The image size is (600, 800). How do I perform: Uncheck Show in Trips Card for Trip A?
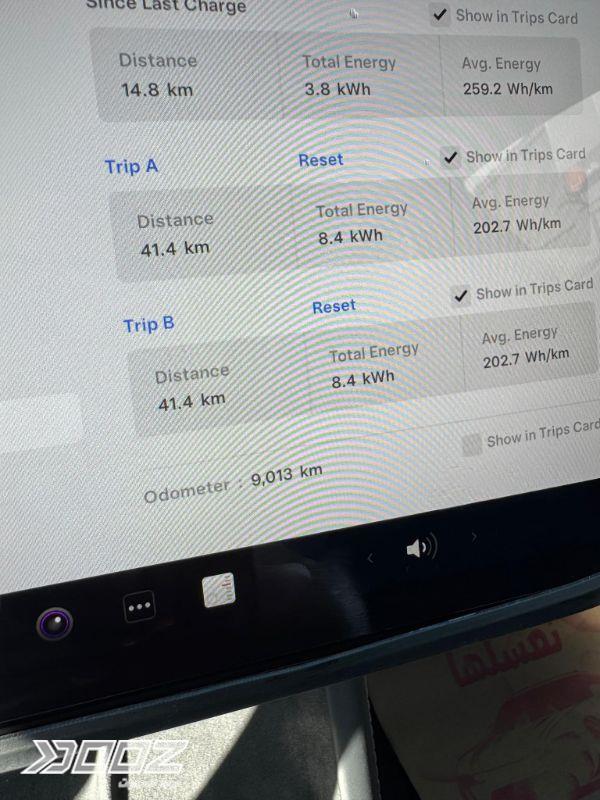(x=451, y=158)
